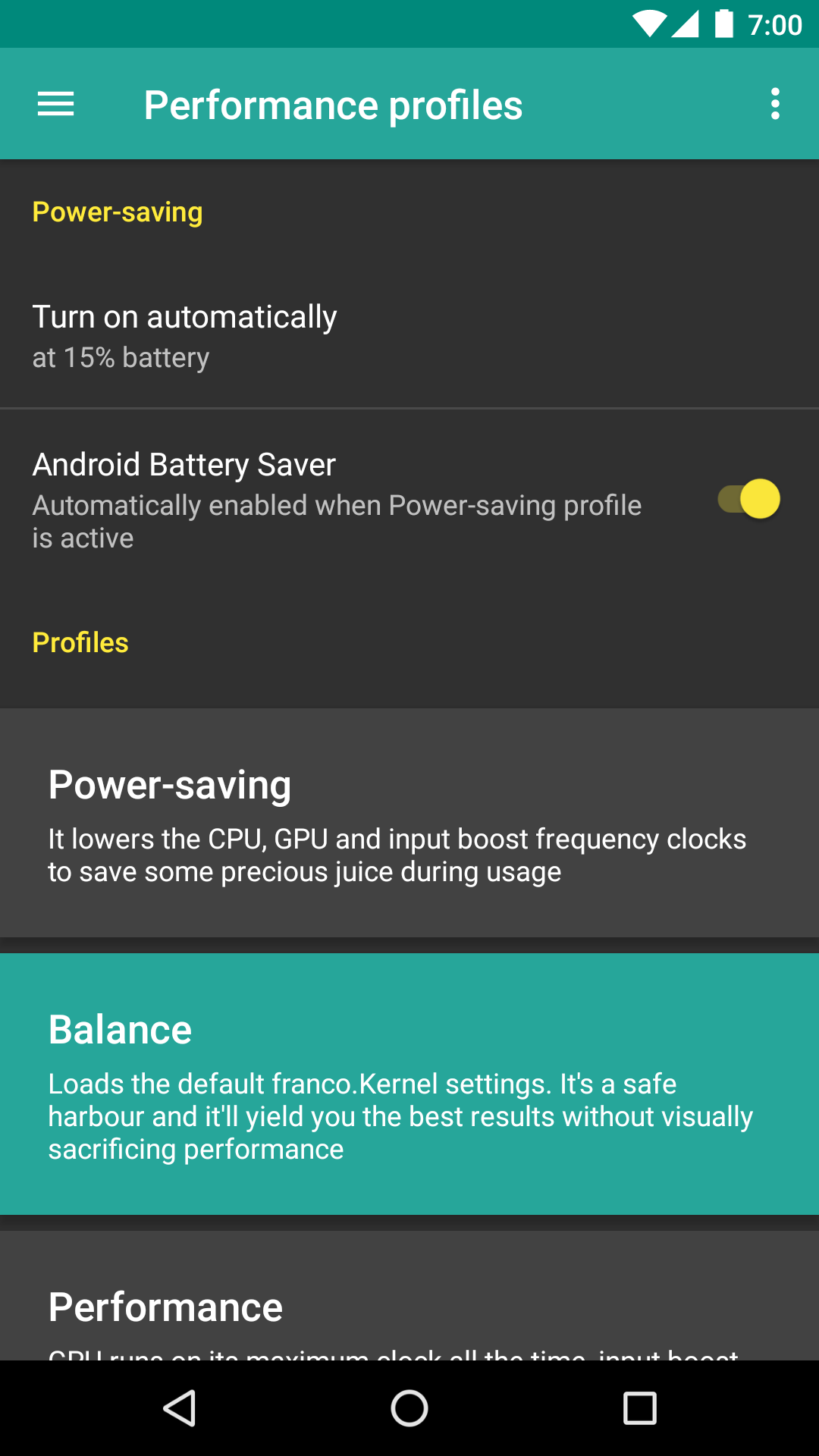Tap the system home button

409,1408
